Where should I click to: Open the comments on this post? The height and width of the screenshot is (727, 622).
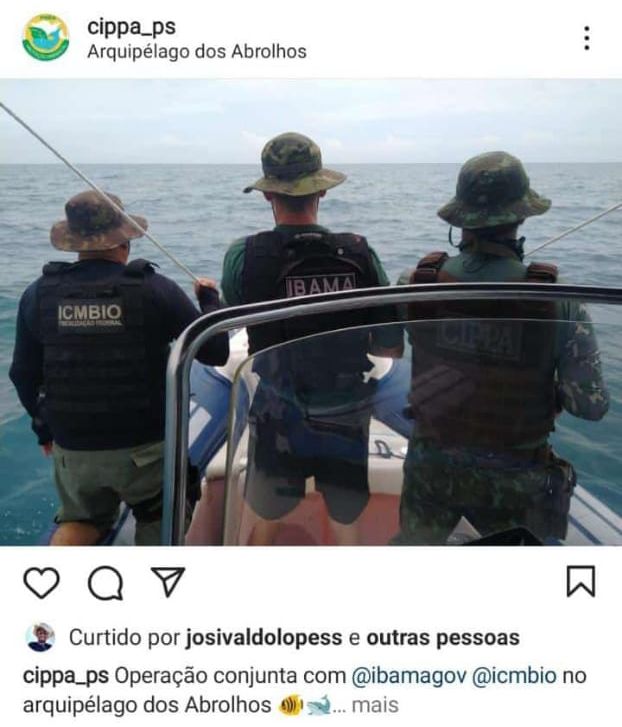(105, 582)
